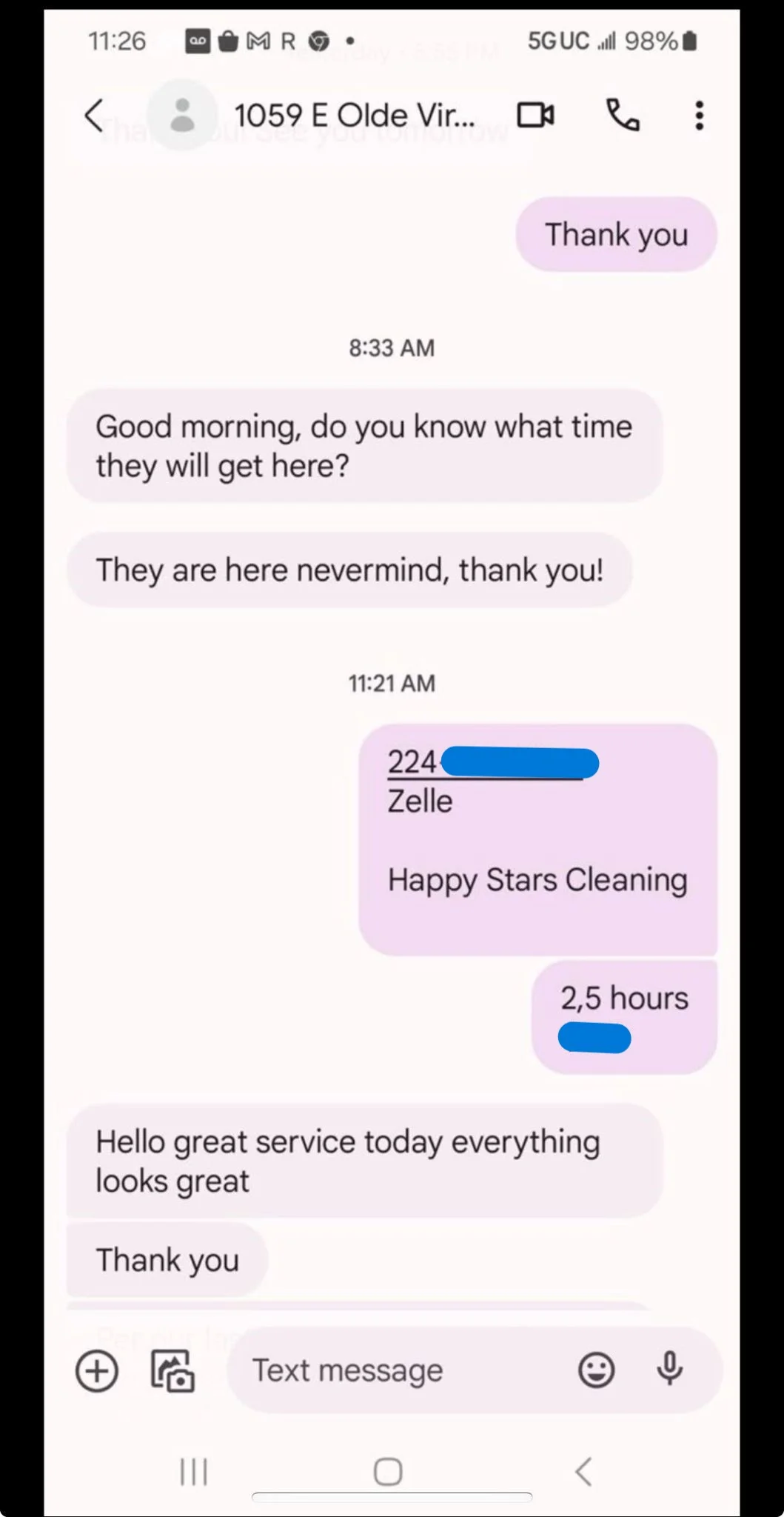Open the three-dot overflow menu
Viewport: 784px width, 1517px height.
[699, 116]
